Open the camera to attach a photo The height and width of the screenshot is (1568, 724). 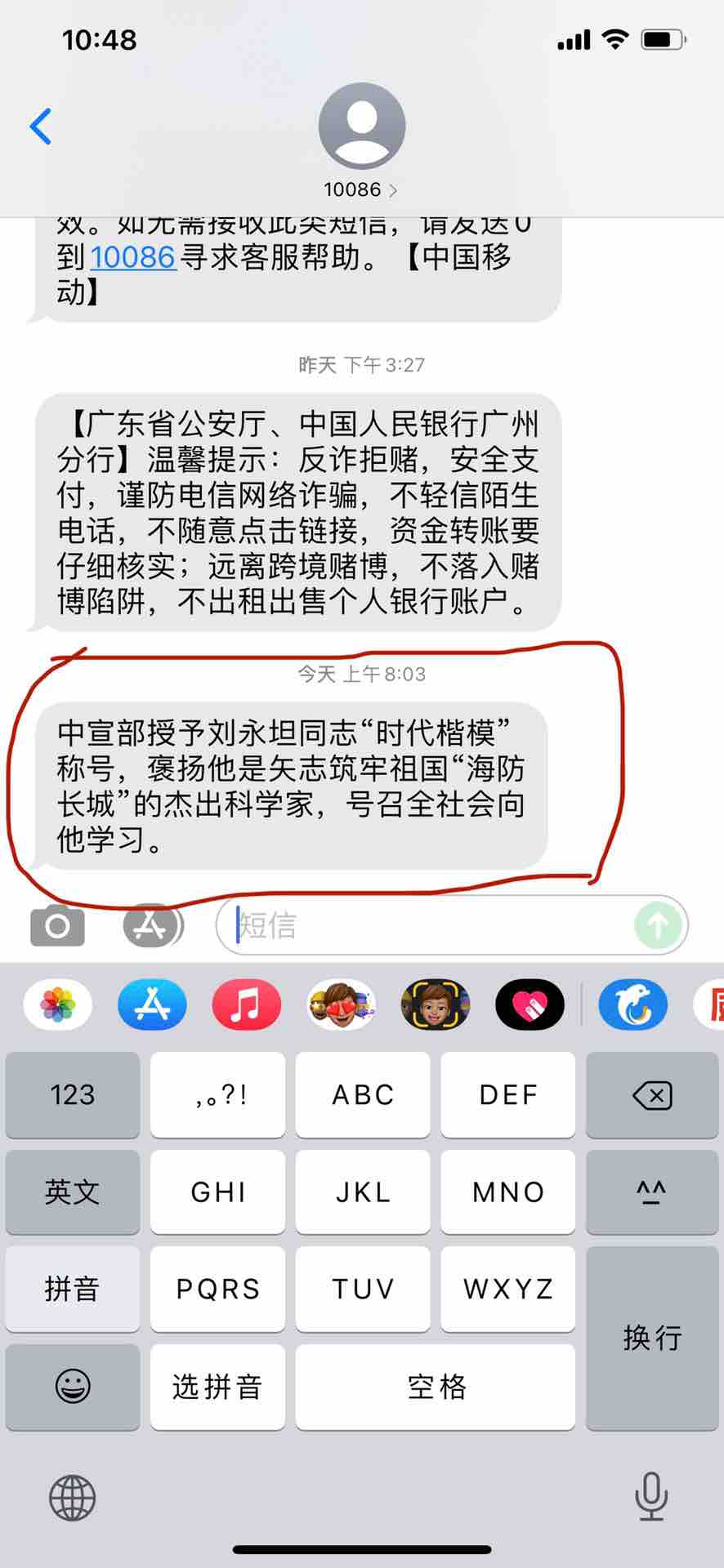click(x=57, y=925)
